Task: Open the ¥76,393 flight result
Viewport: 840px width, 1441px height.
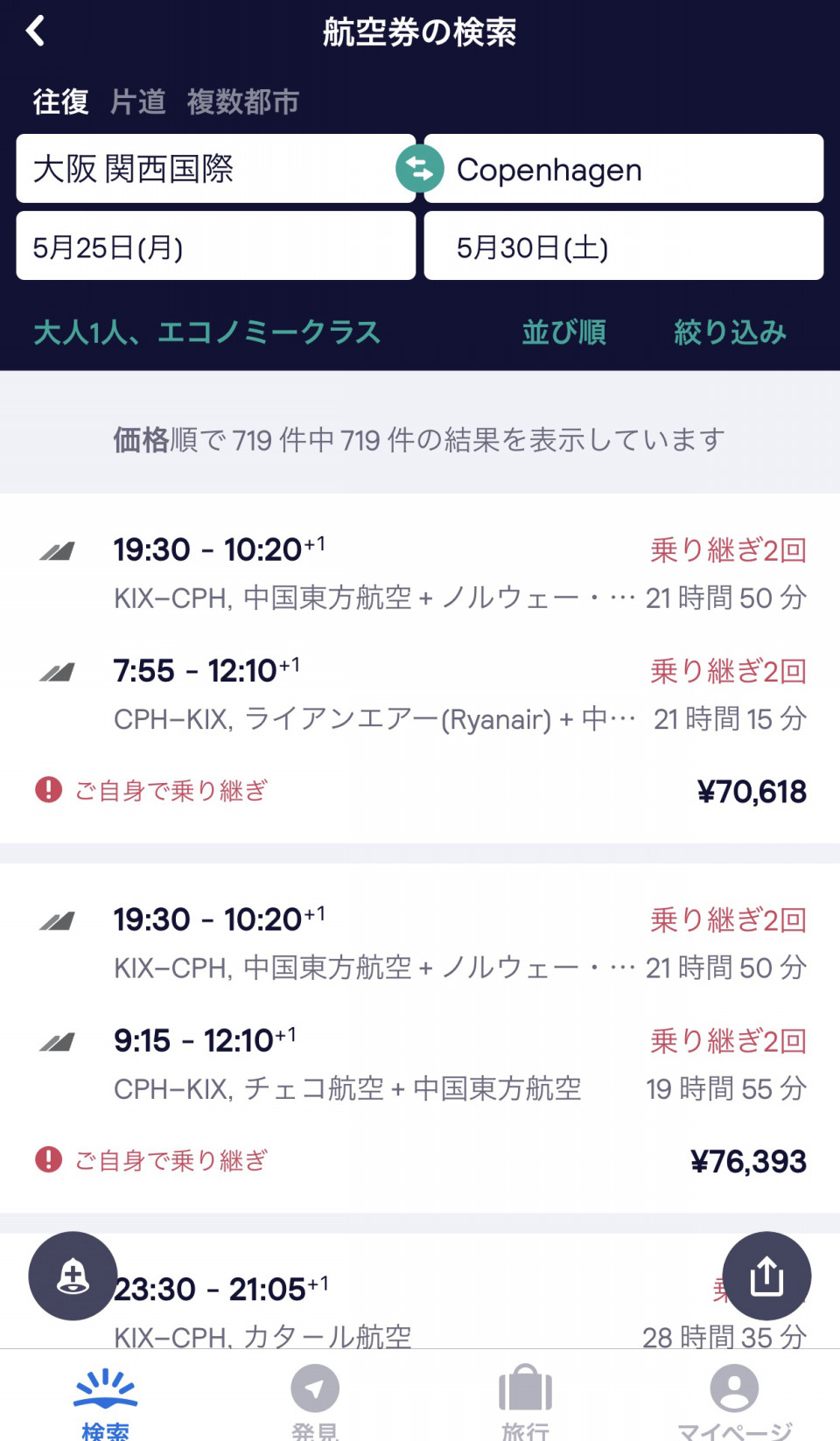Action: [x=420, y=1039]
